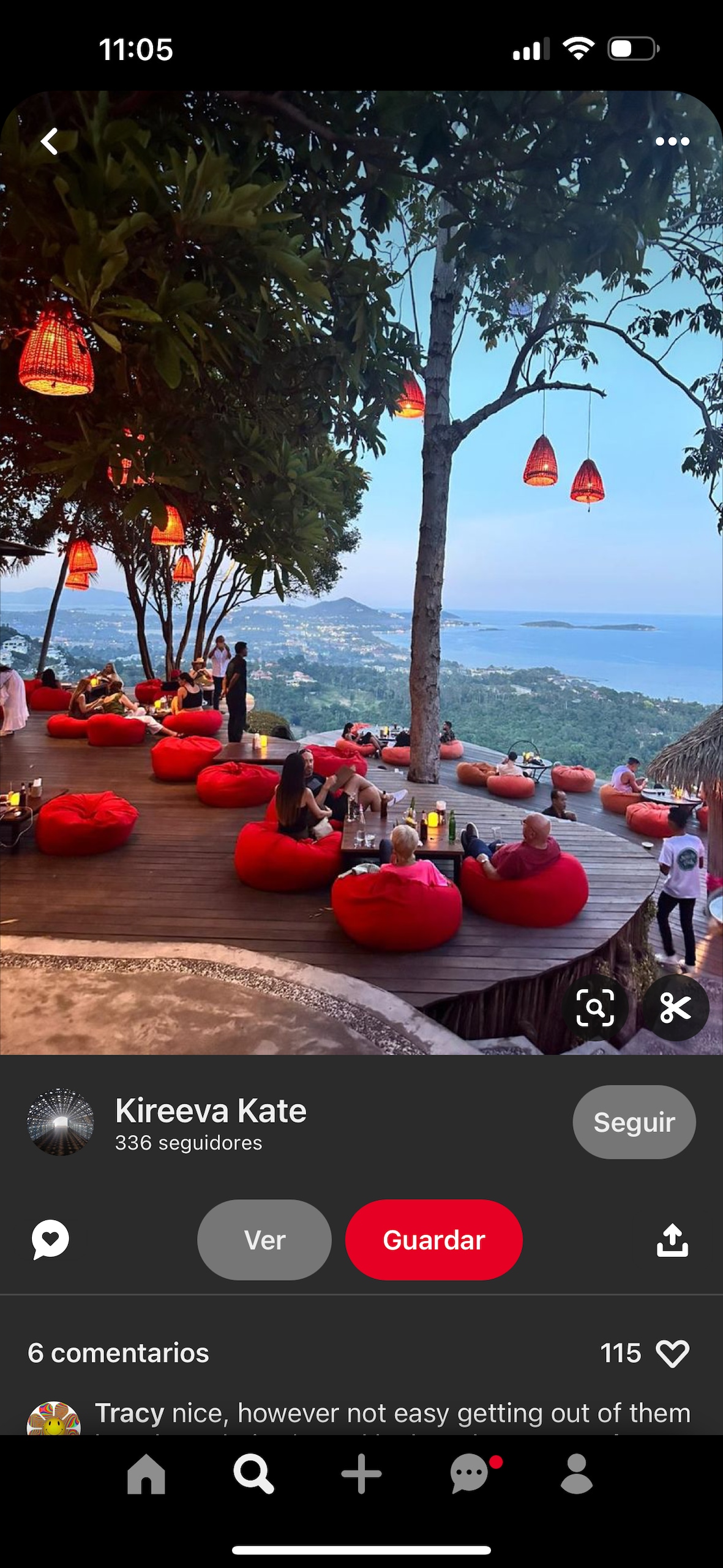Tap the Ver button
723x1568 pixels.
pos(264,1240)
